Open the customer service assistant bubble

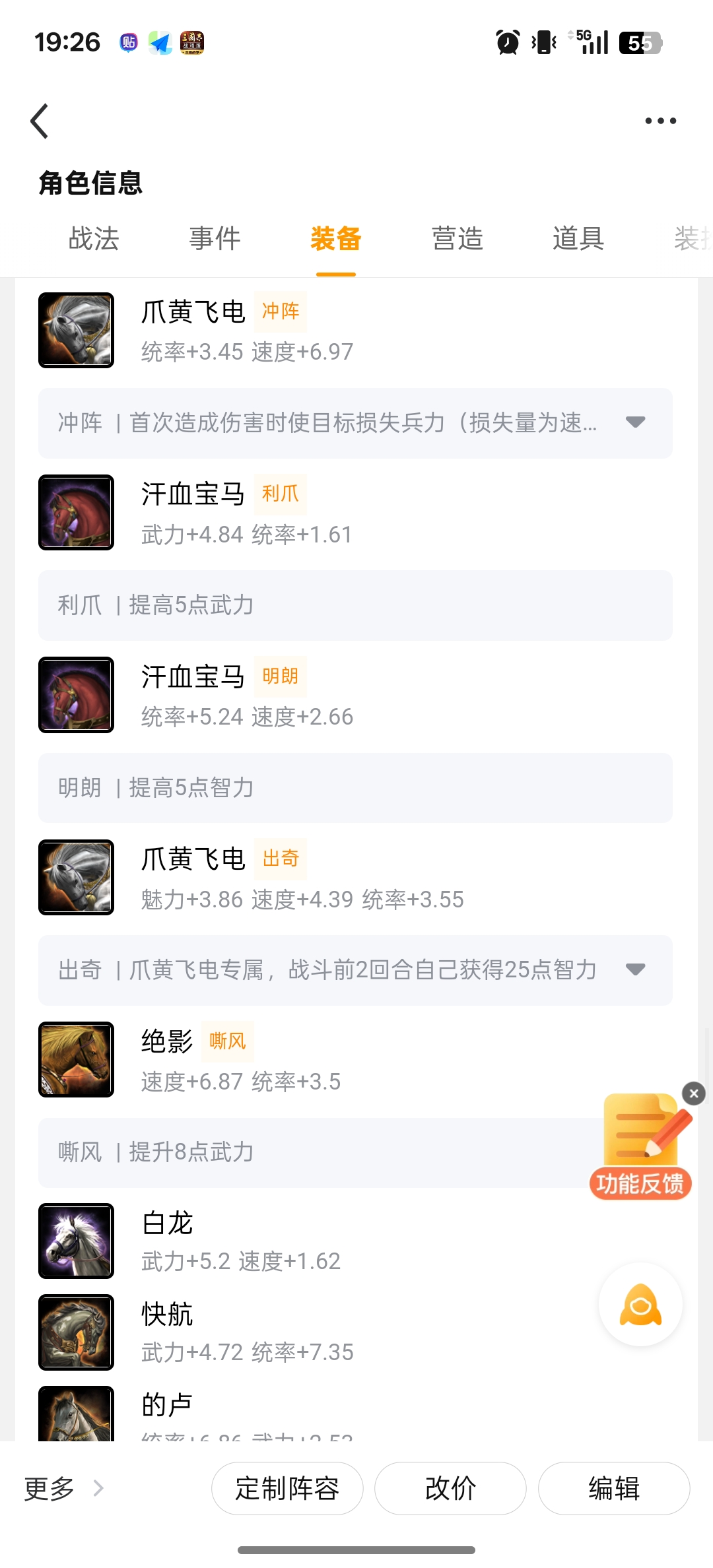tap(640, 1305)
